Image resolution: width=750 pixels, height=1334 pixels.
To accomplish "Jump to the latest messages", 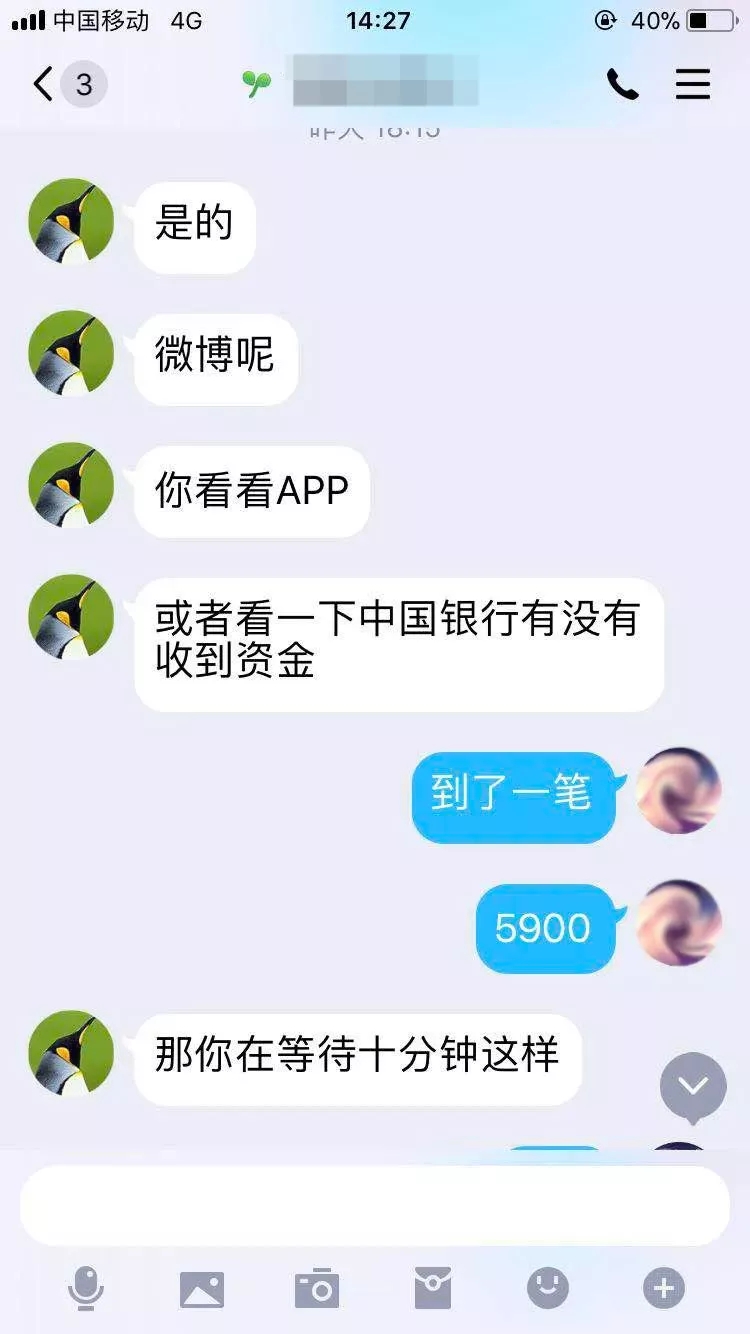I will tap(693, 1086).
